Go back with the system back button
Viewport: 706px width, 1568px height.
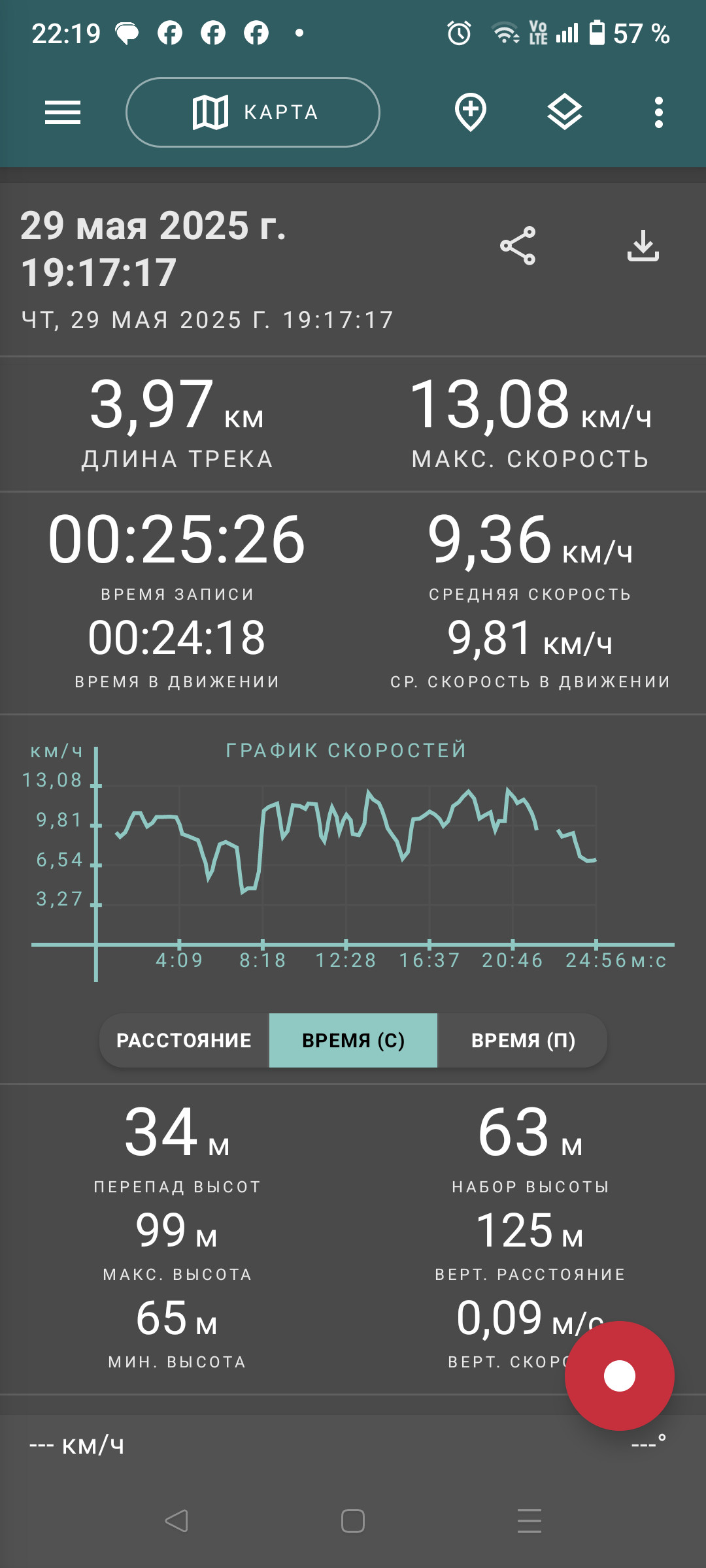pos(176,1521)
